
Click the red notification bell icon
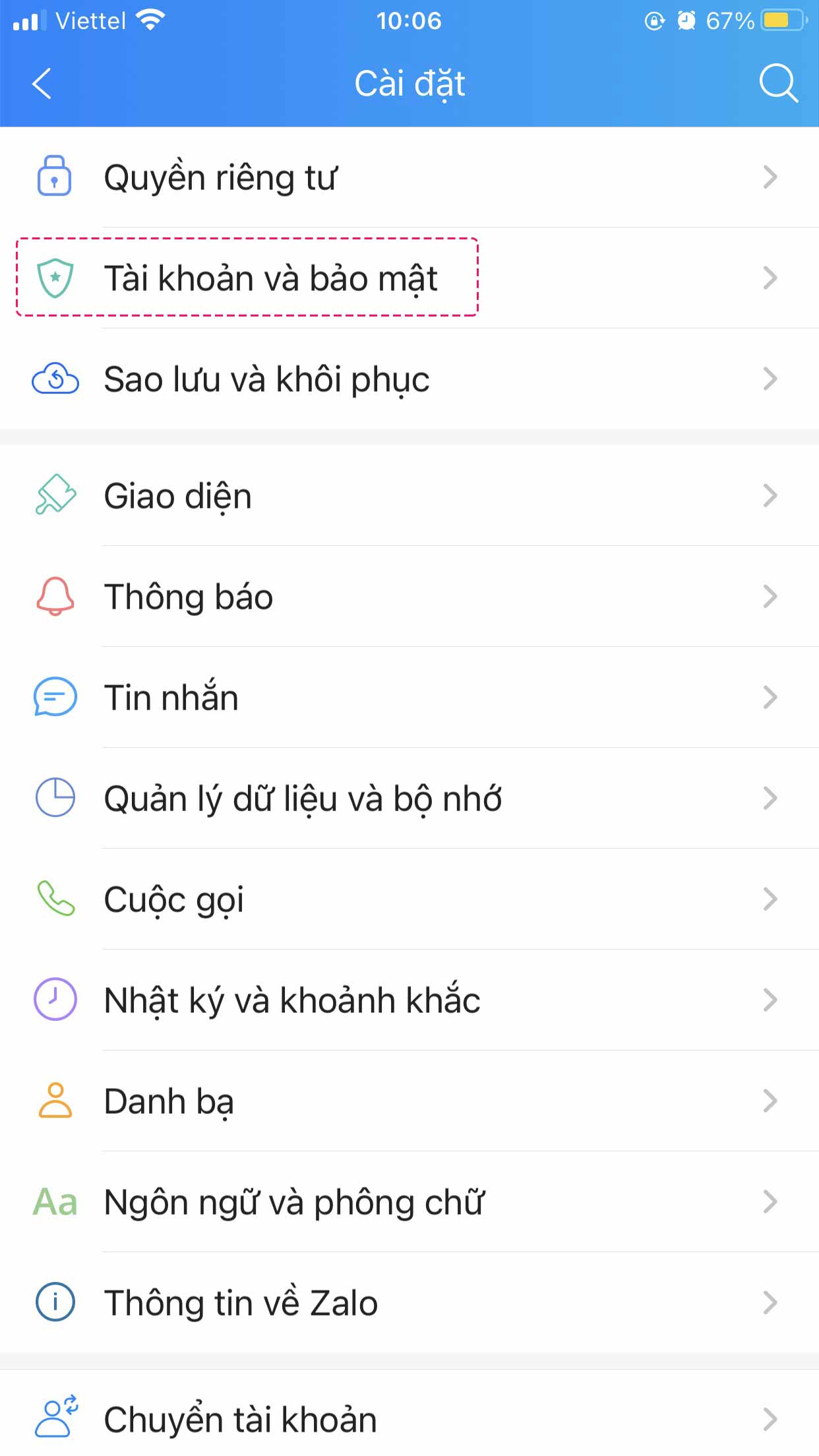[x=55, y=597]
